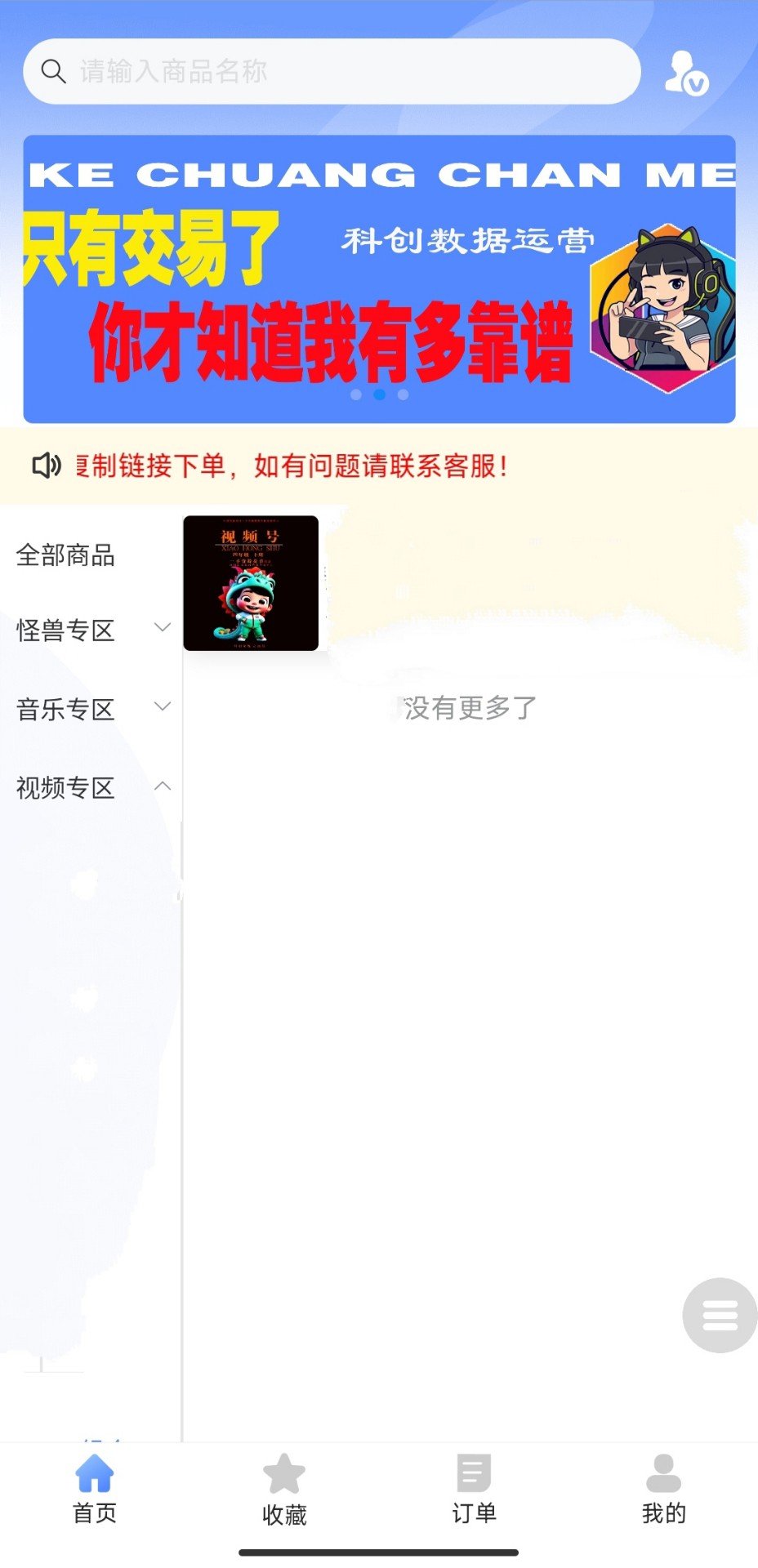Expand the 音乐专区 category
Viewport: 758px width, 1568px height.
tap(90, 709)
